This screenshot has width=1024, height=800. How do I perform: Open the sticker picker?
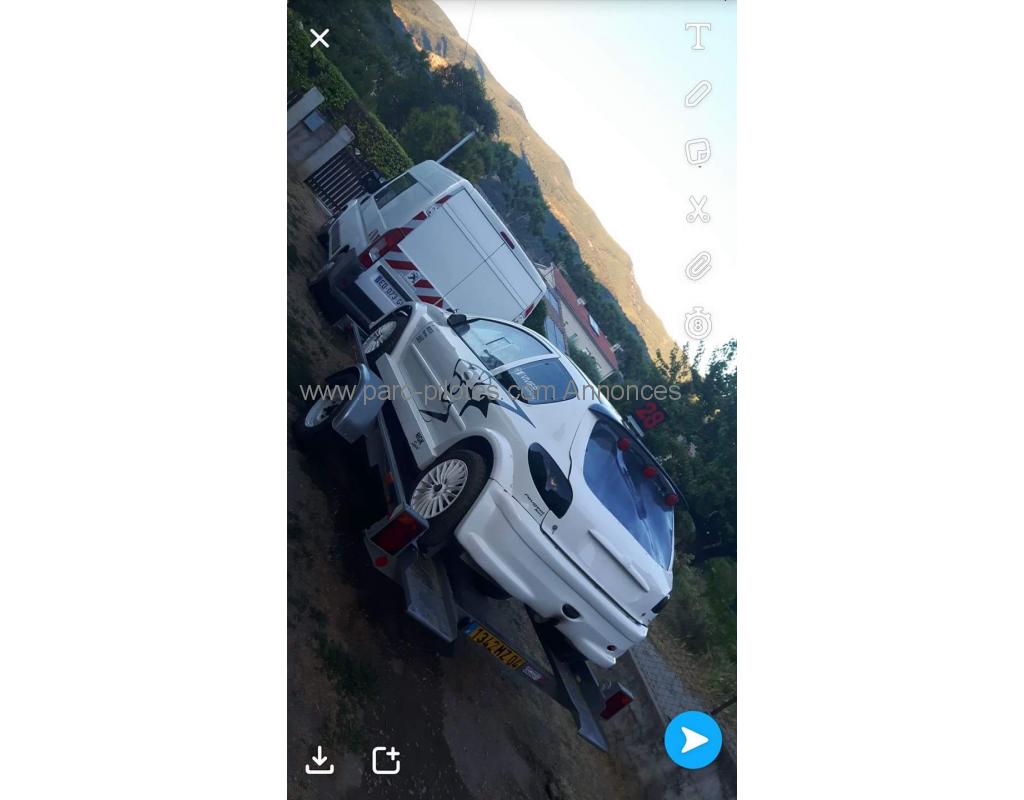pyautogui.click(x=698, y=152)
